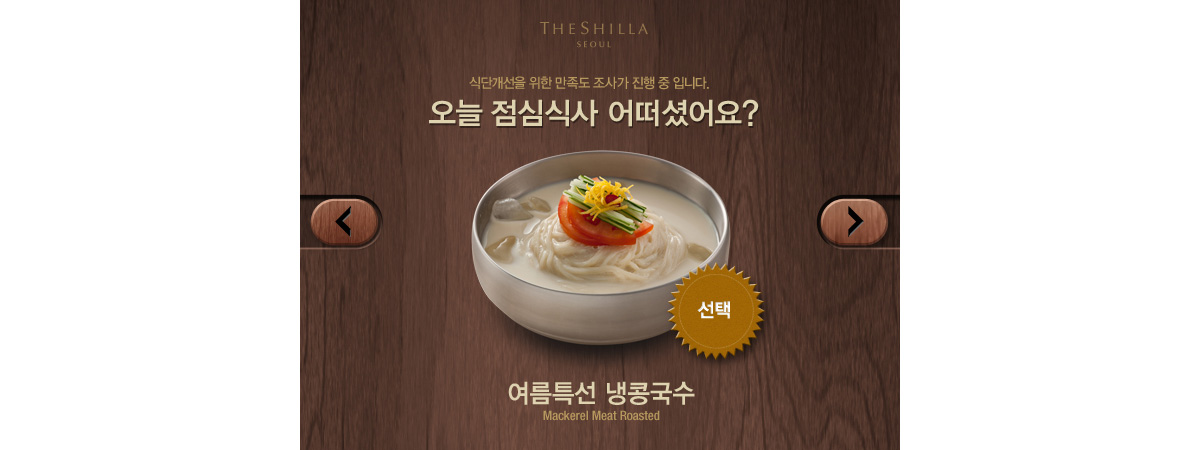The image size is (1200, 450).
Task: Show the next menu item
Action: coord(854,221)
